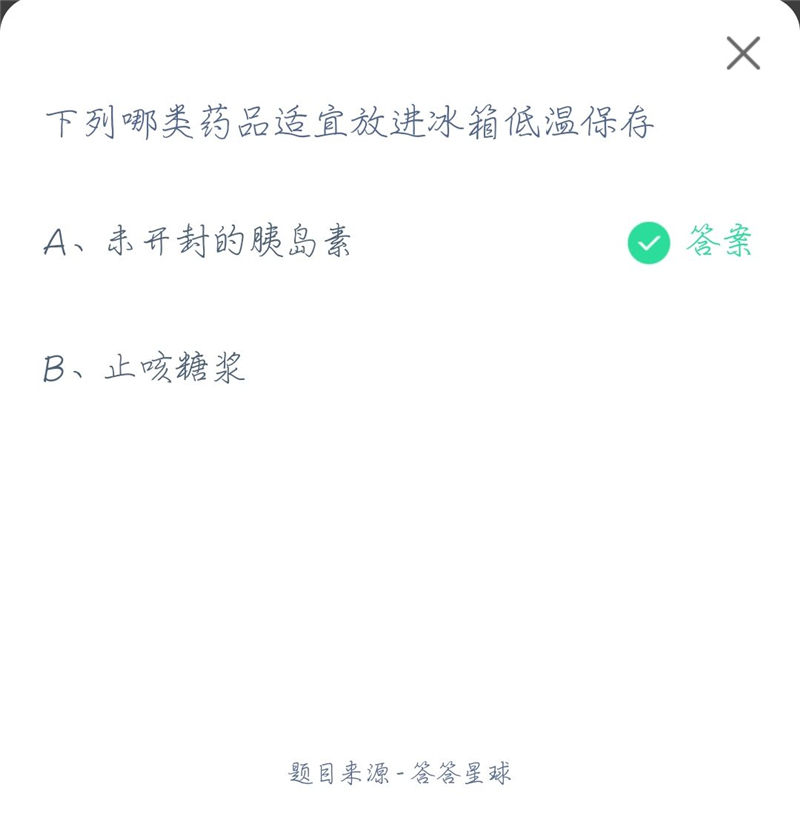The width and height of the screenshot is (800, 827).
Task: Click the X close icon at top right
Action: point(742,53)
